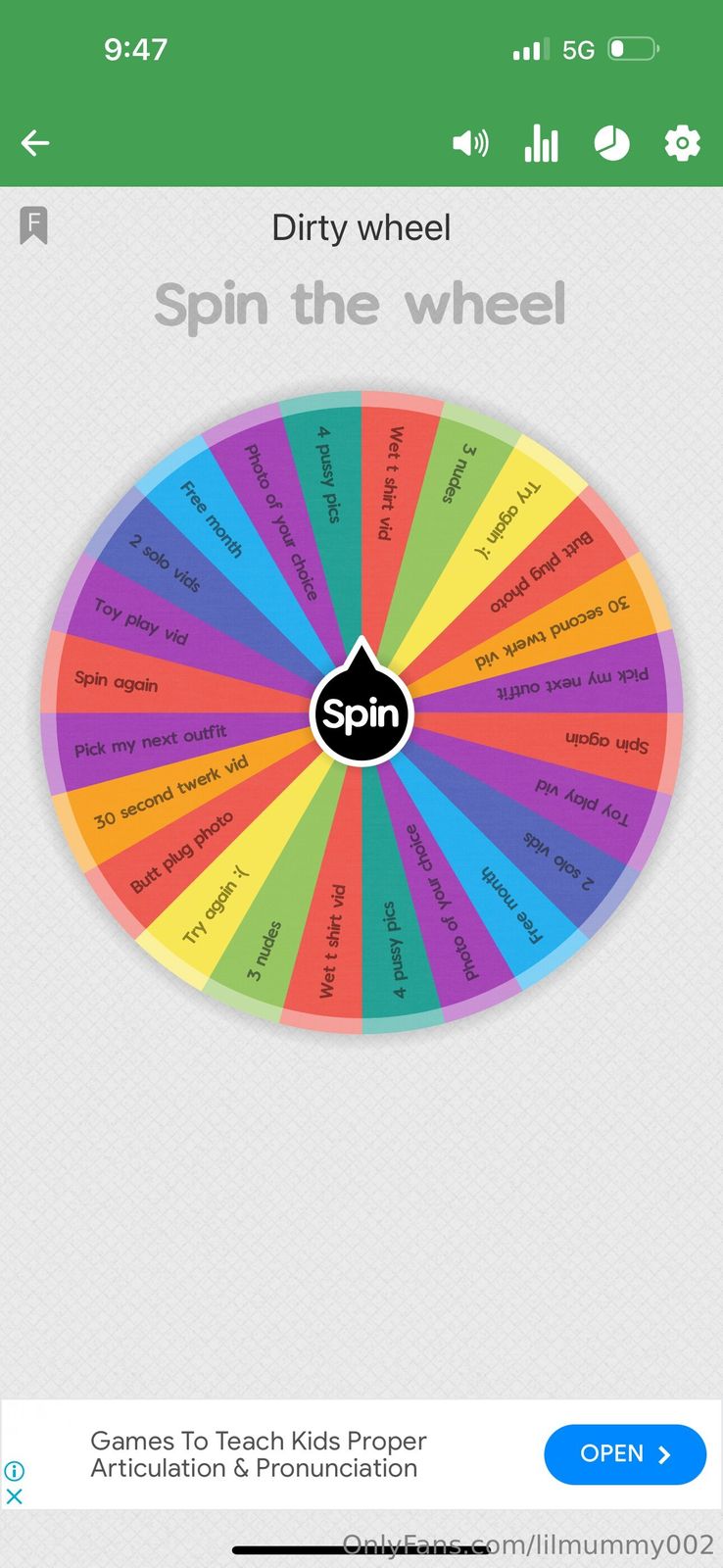The width and height of the screenshot is (723, 1568).
Task: Close the ad with the X icon
Action: click(x=15, y=1496)
